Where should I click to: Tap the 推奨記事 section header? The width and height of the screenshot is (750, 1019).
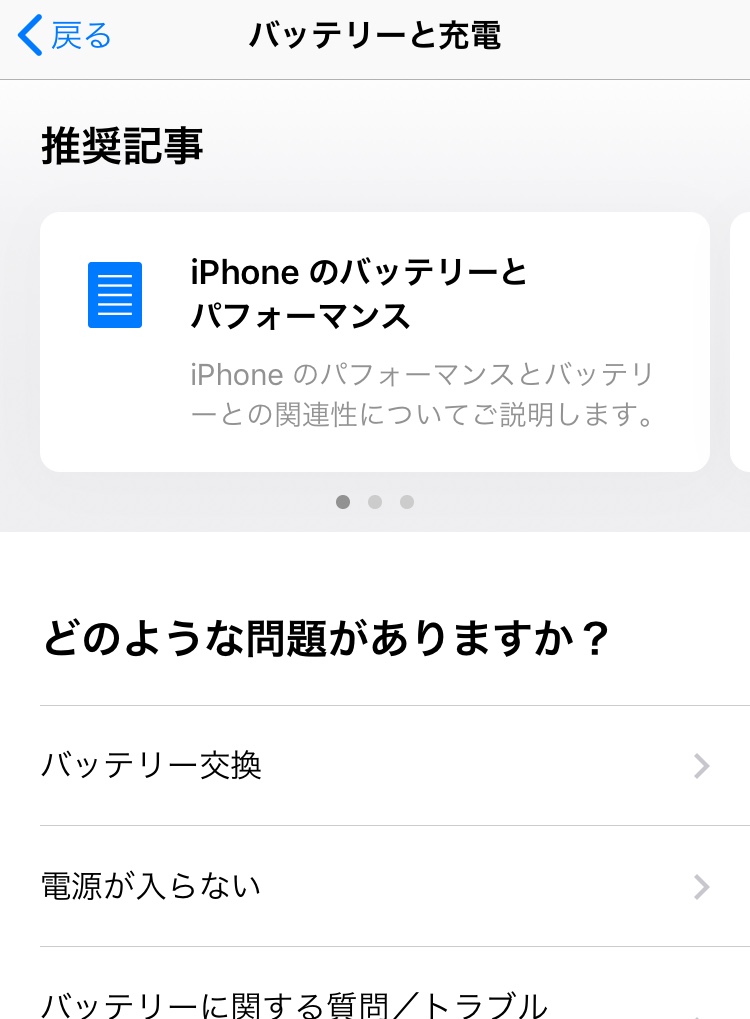(121, 146)
